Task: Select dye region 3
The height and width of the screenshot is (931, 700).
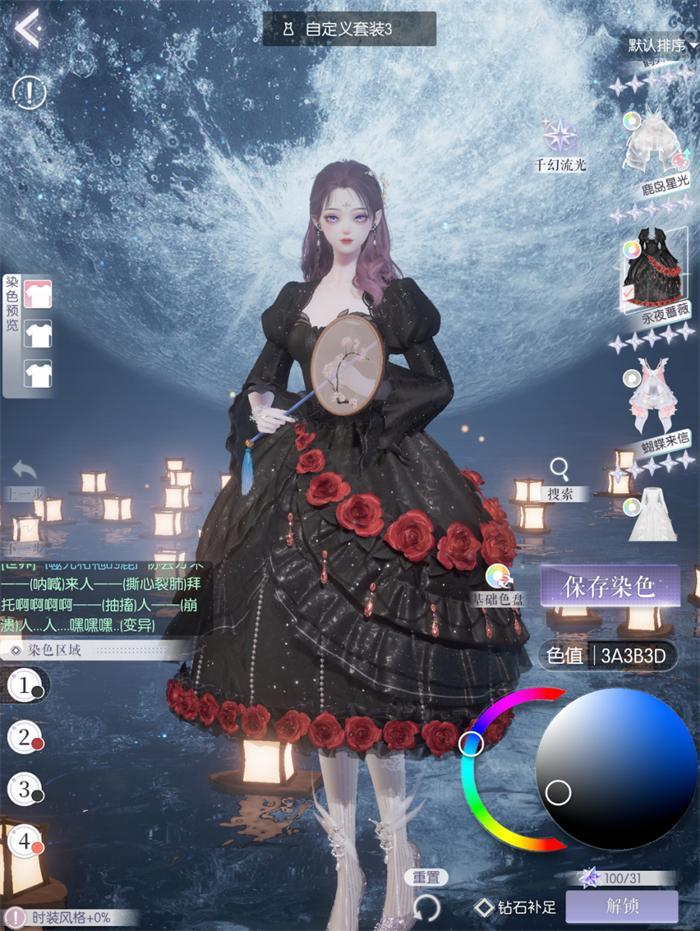Action: [x=26, y=789]
